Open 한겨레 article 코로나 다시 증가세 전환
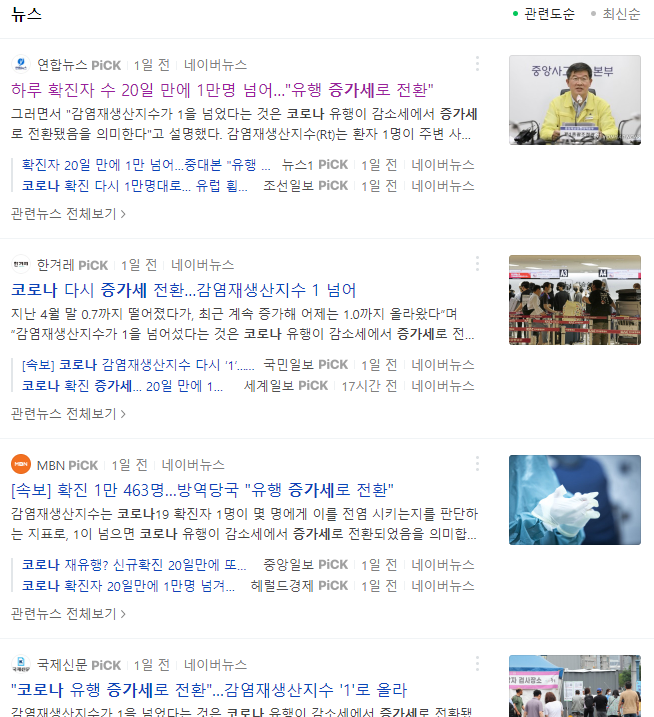 tap(183, 290)
